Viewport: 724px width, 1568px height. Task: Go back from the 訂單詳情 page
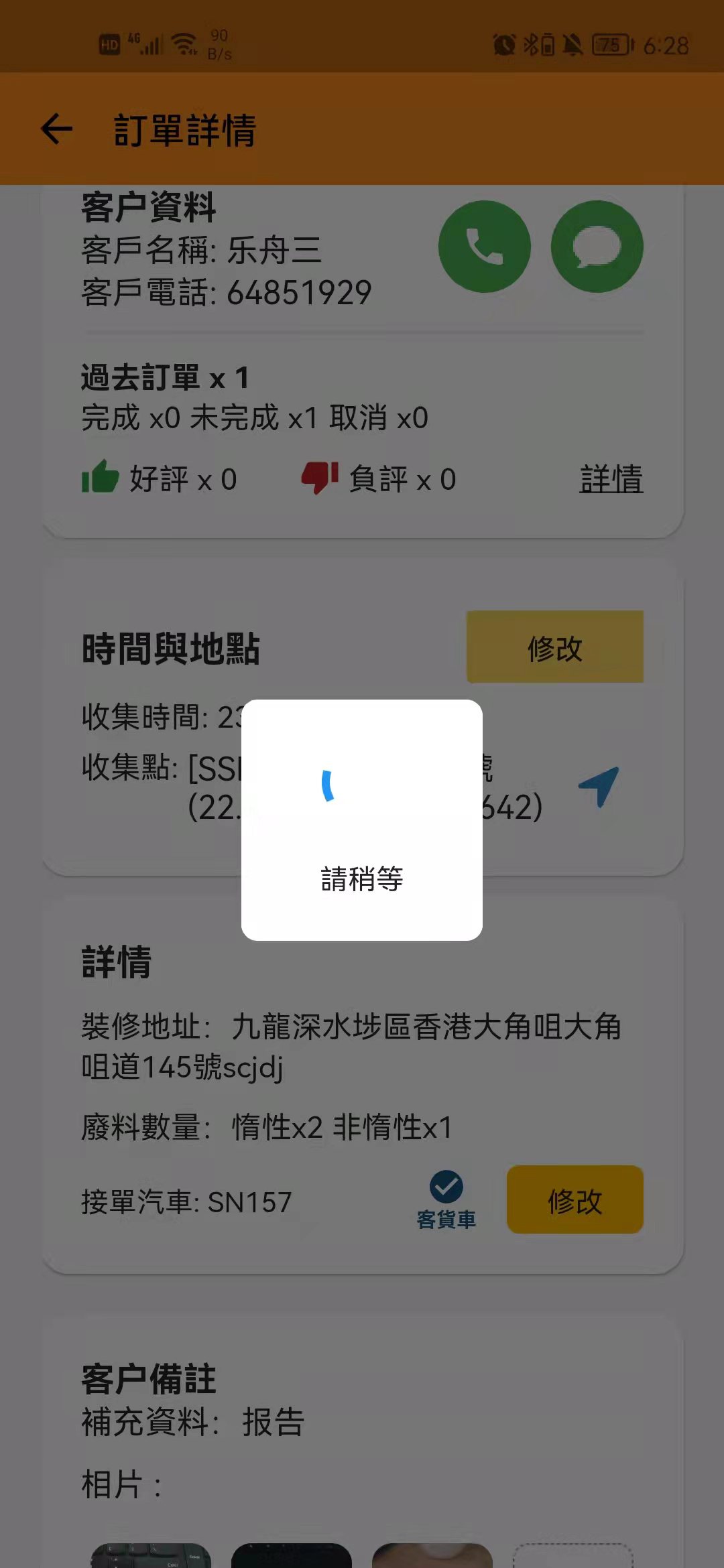[57, 129]
